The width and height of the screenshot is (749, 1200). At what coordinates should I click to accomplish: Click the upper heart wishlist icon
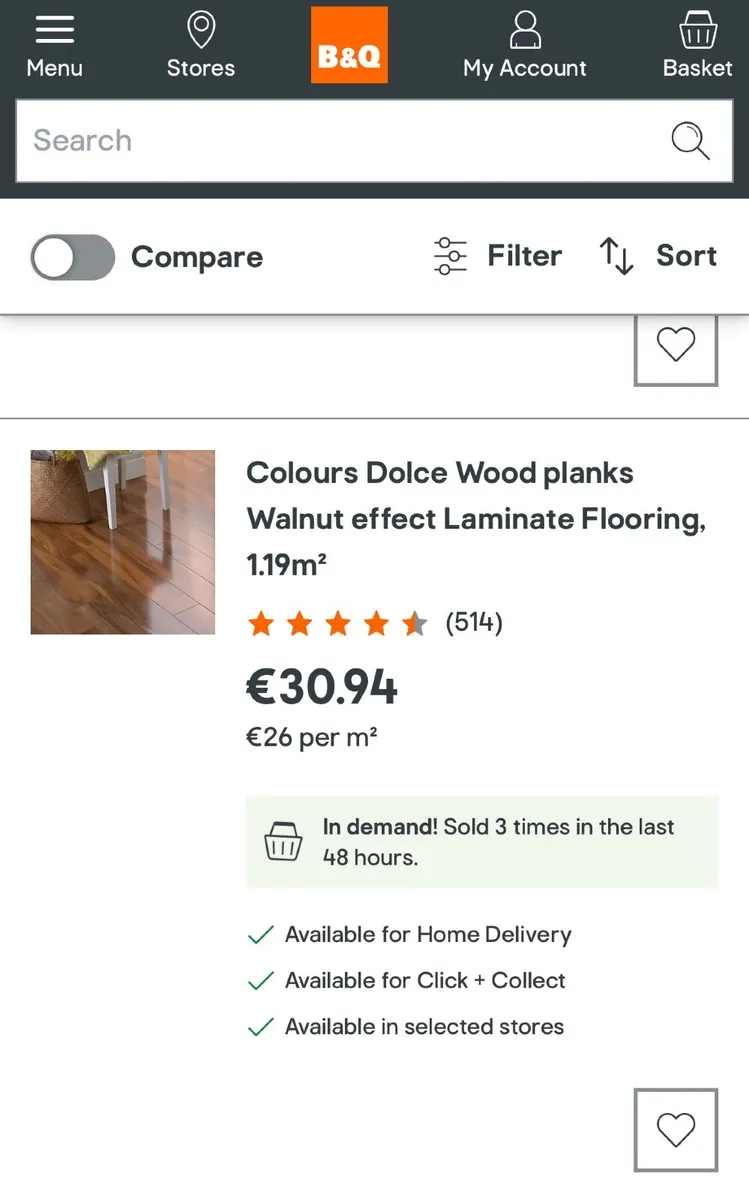676,345
